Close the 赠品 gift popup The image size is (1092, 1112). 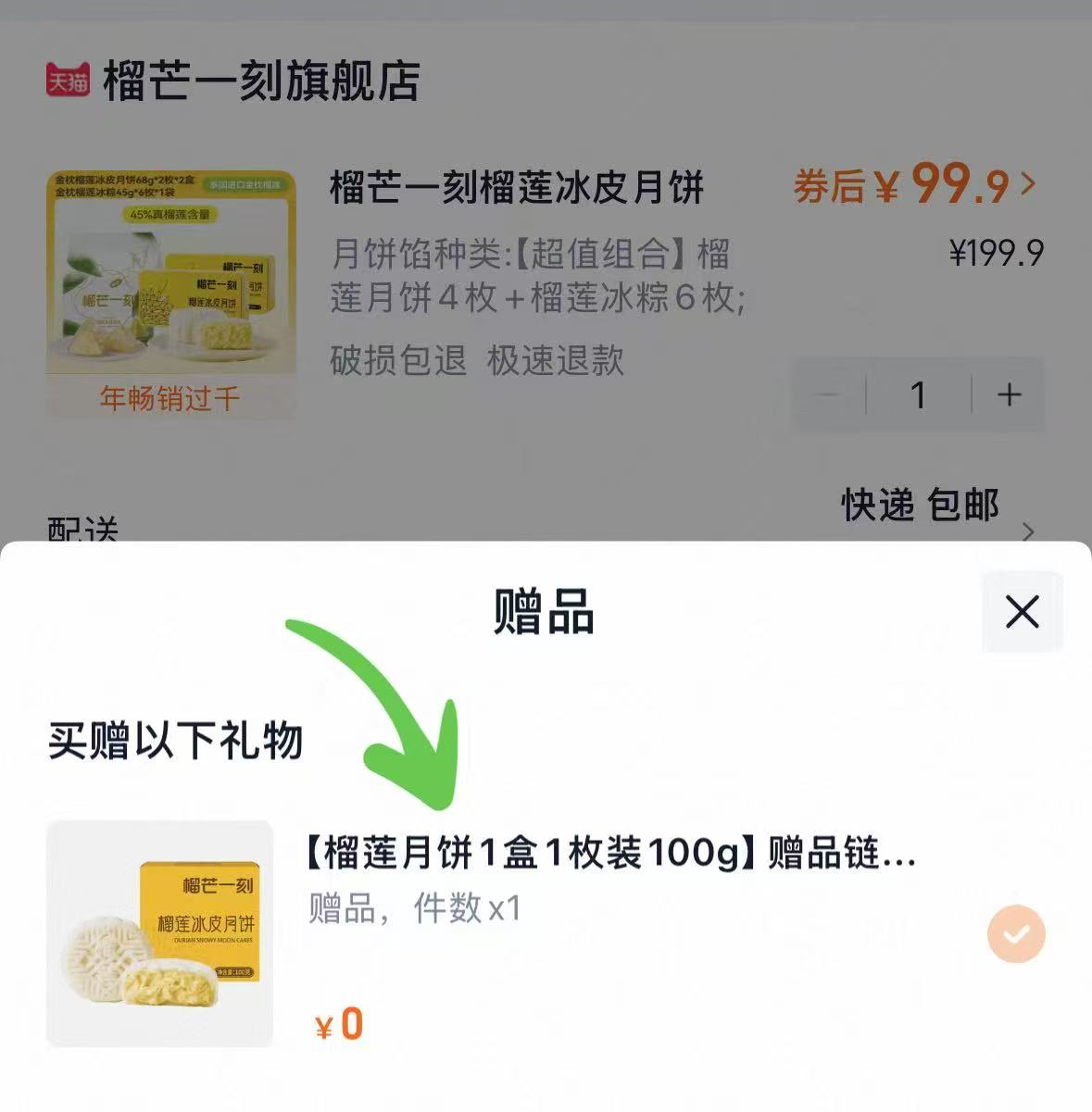pos(1023,611)
